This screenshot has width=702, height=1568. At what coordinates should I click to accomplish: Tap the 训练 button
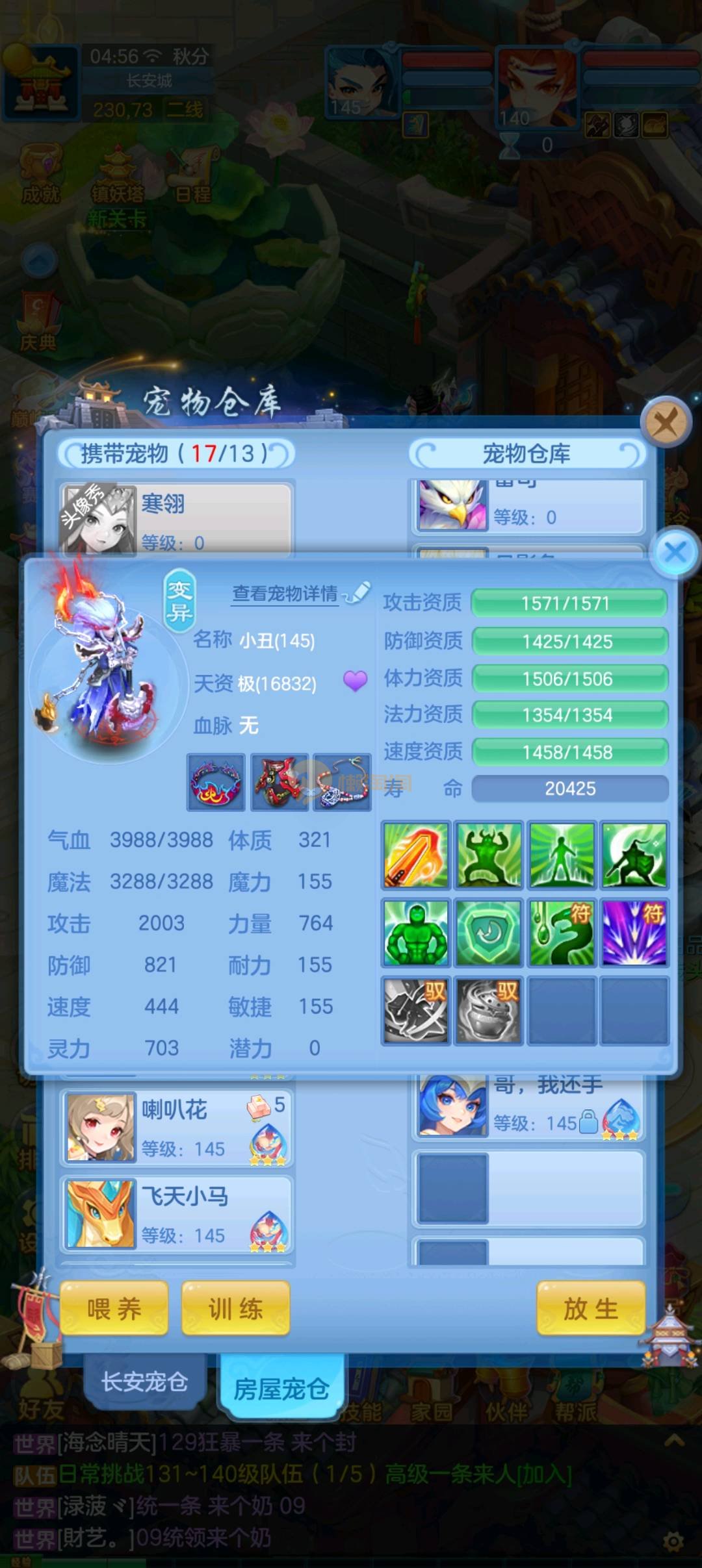click(x=235, y=1308)
